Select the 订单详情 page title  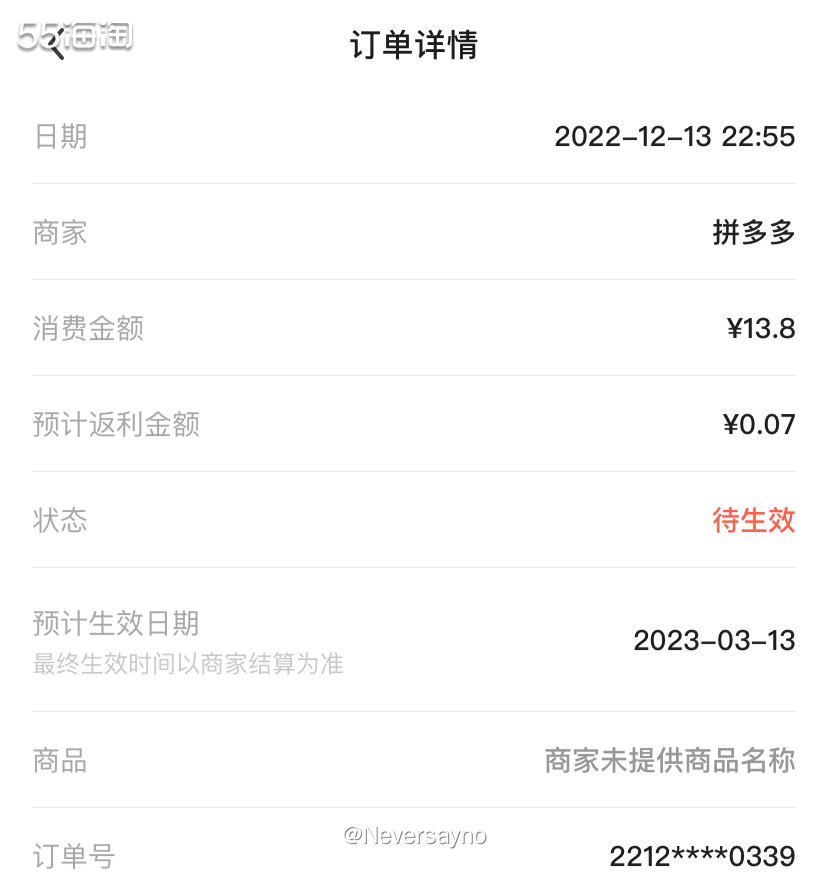[413, 45]
